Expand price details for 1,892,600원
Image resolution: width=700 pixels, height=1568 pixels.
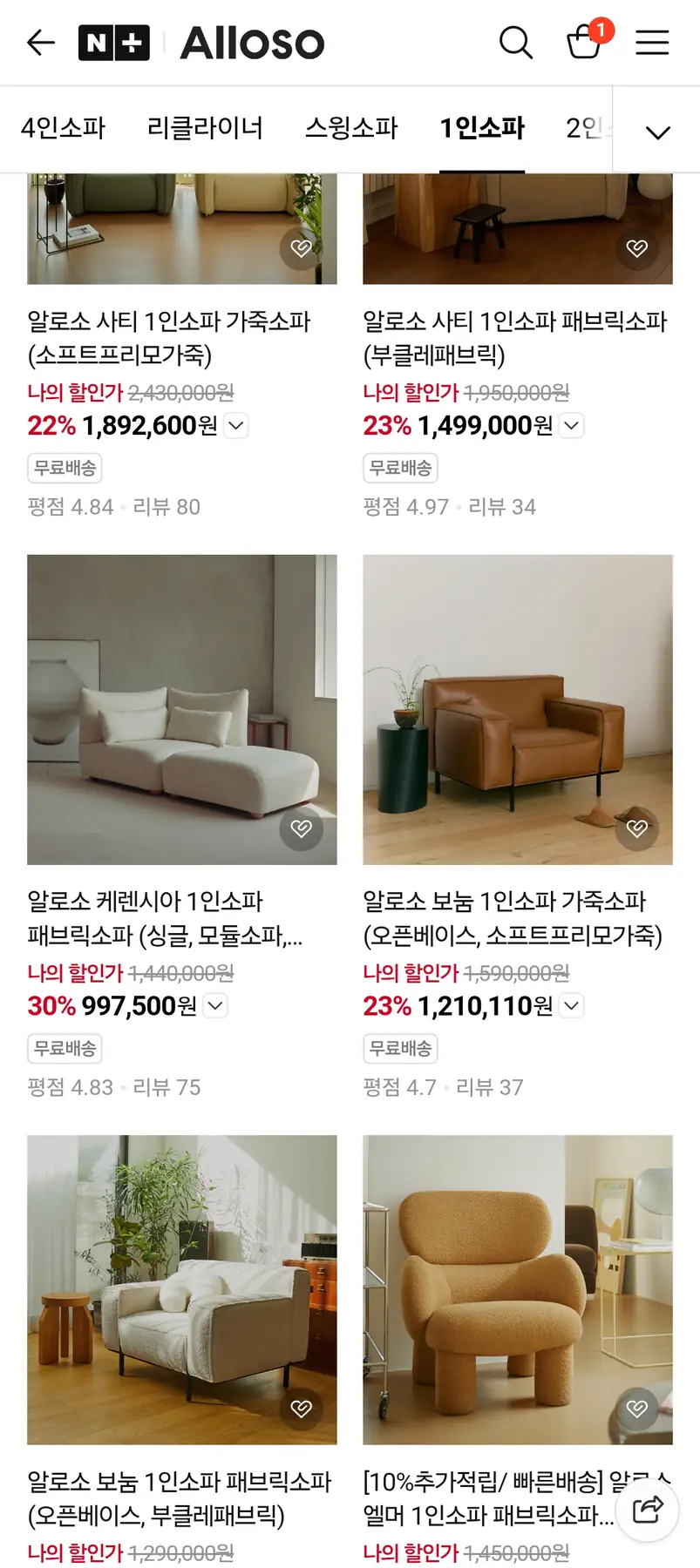pyautogui.click(x=236, y=426)
